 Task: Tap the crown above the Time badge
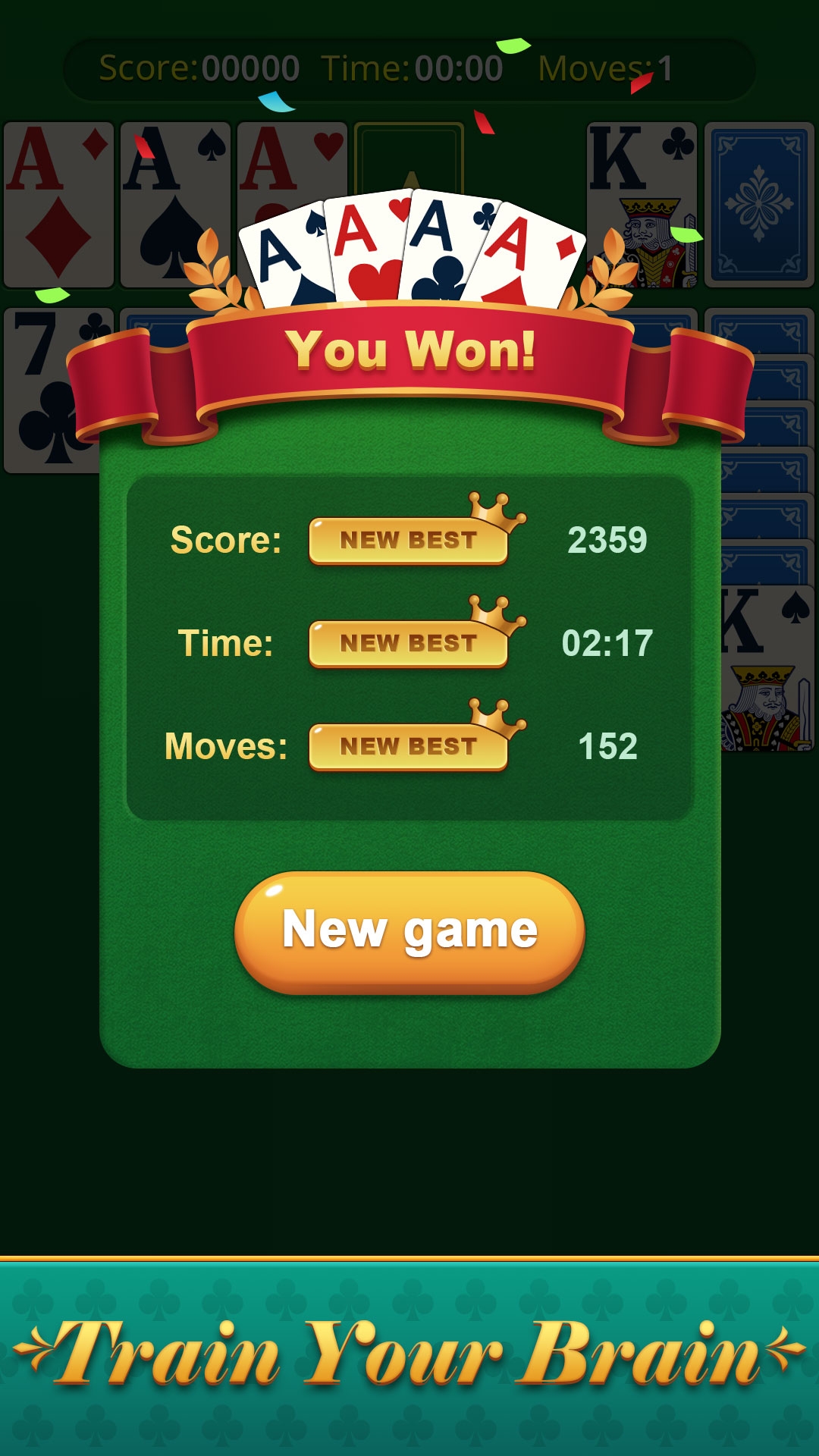point(494,614)
